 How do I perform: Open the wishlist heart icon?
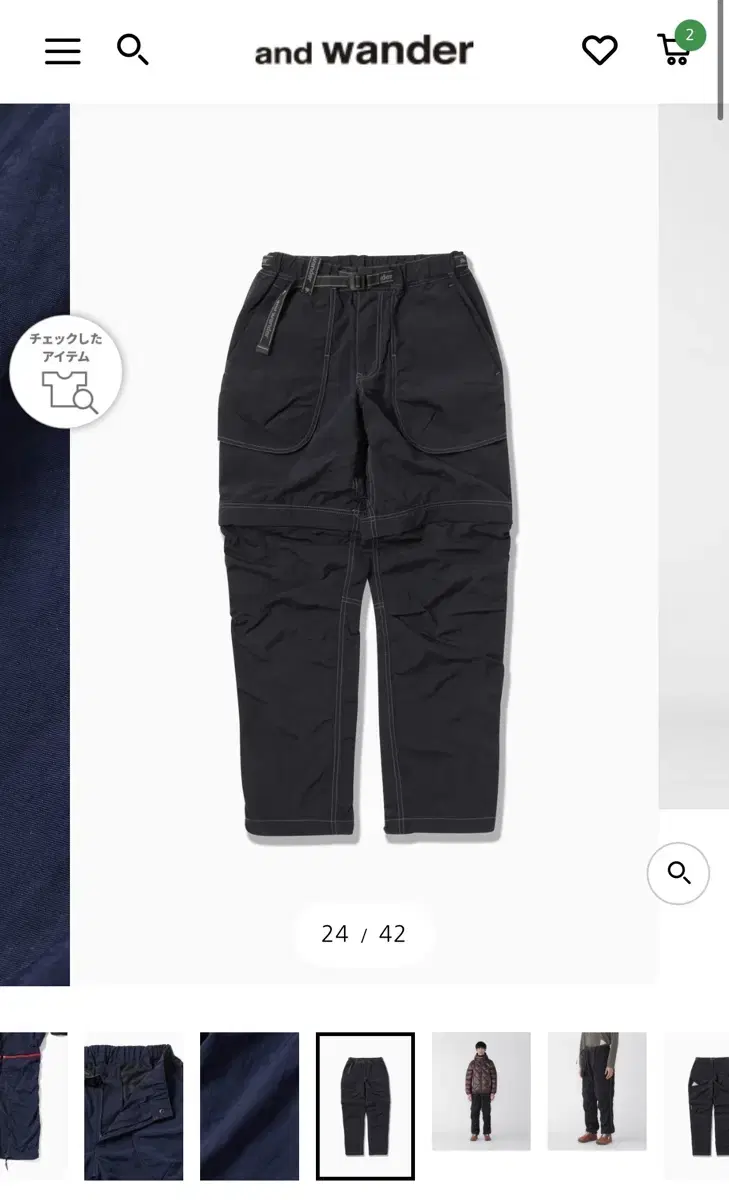click(x=599, y=50)
